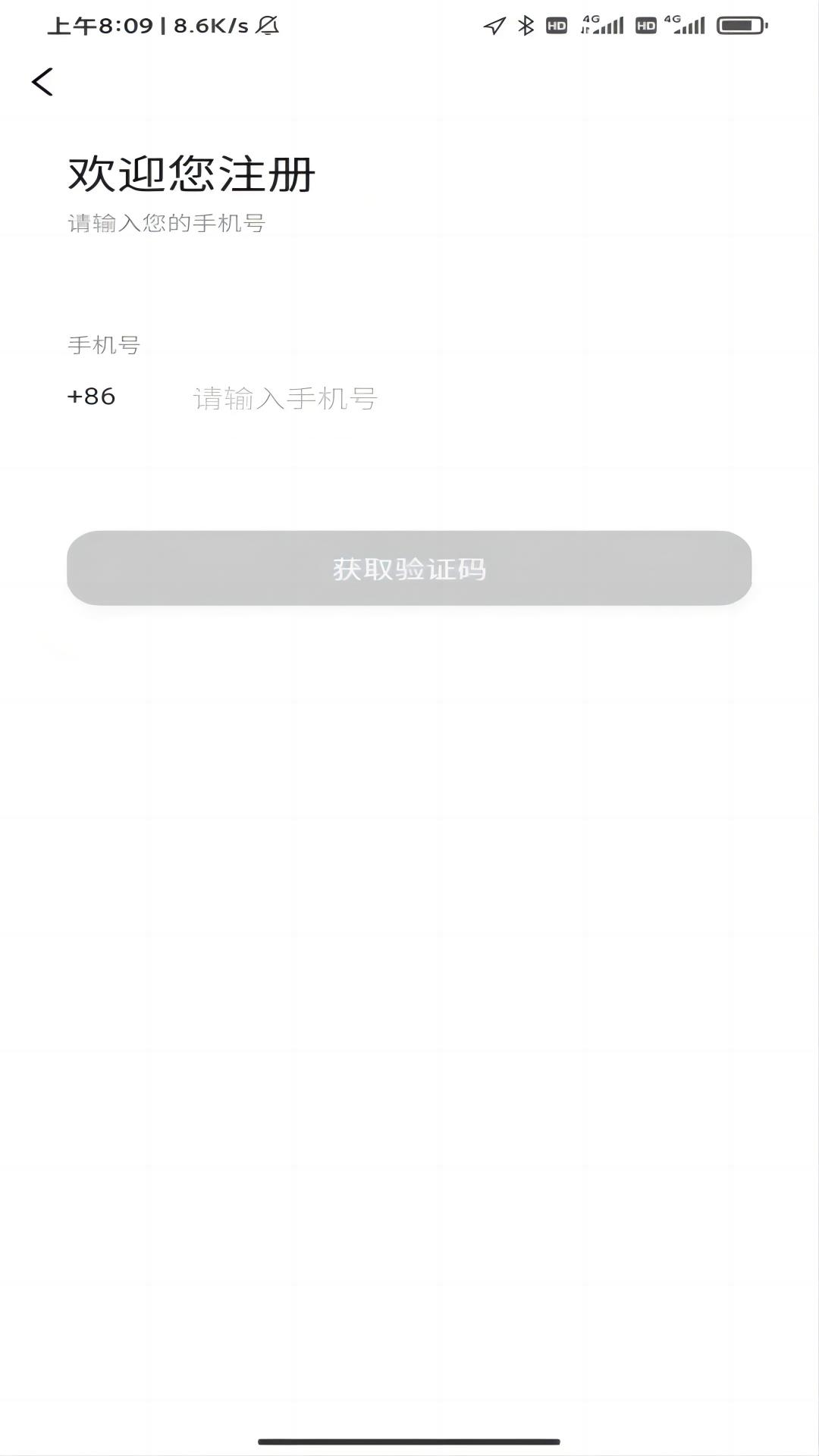Open the +86 country code selector
The height and width of the screenshot is (1456, 819).
[x=92, y=397]
